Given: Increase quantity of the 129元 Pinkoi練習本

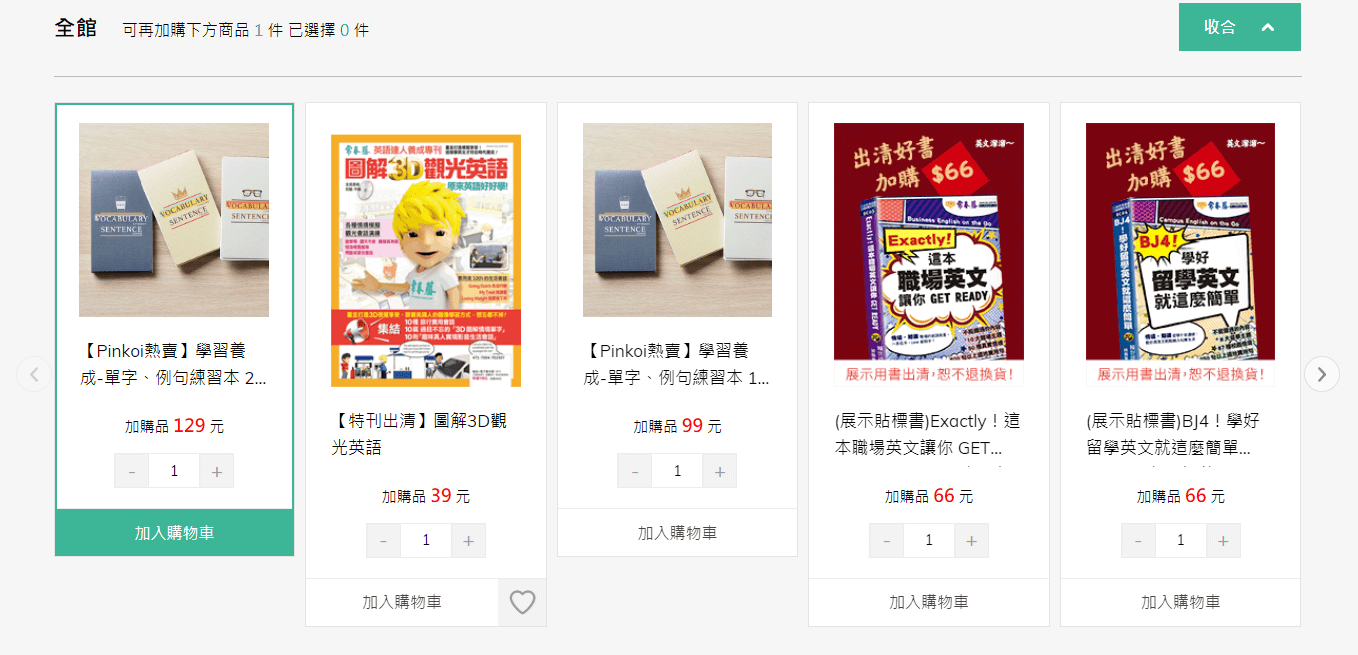Looking at the screenshot, I should pos(217,471).
